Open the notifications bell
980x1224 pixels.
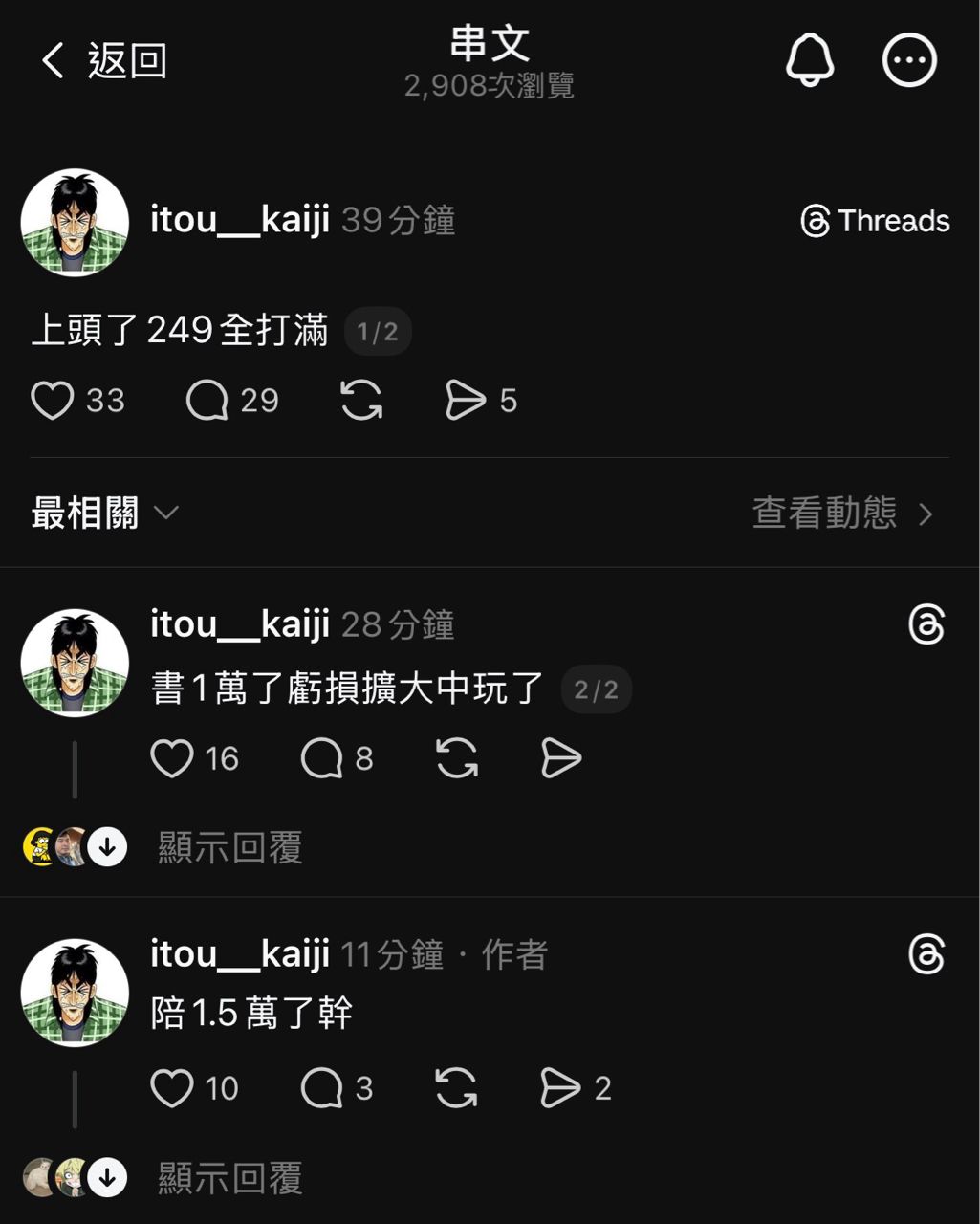810,60
